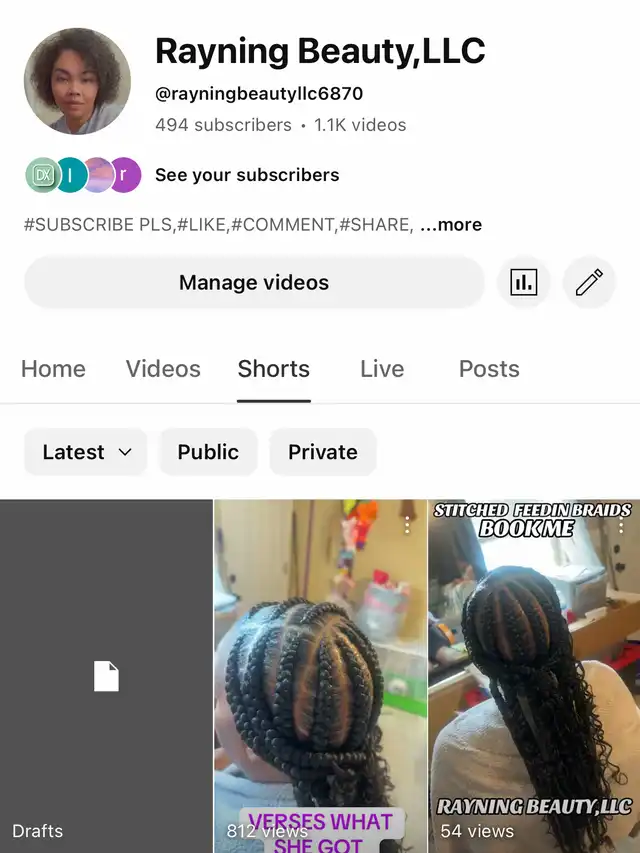Tap the Rayning Beauty profile picture
The width and height of the screenshot is (640, 853).
click(x=77, y=81)
